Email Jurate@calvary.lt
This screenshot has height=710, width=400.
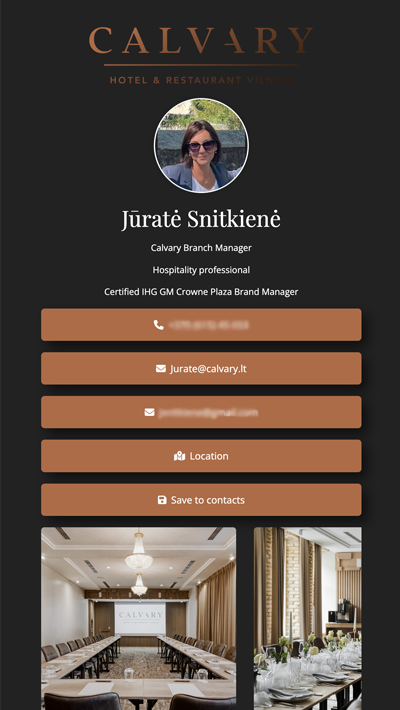tap(201, 369)
